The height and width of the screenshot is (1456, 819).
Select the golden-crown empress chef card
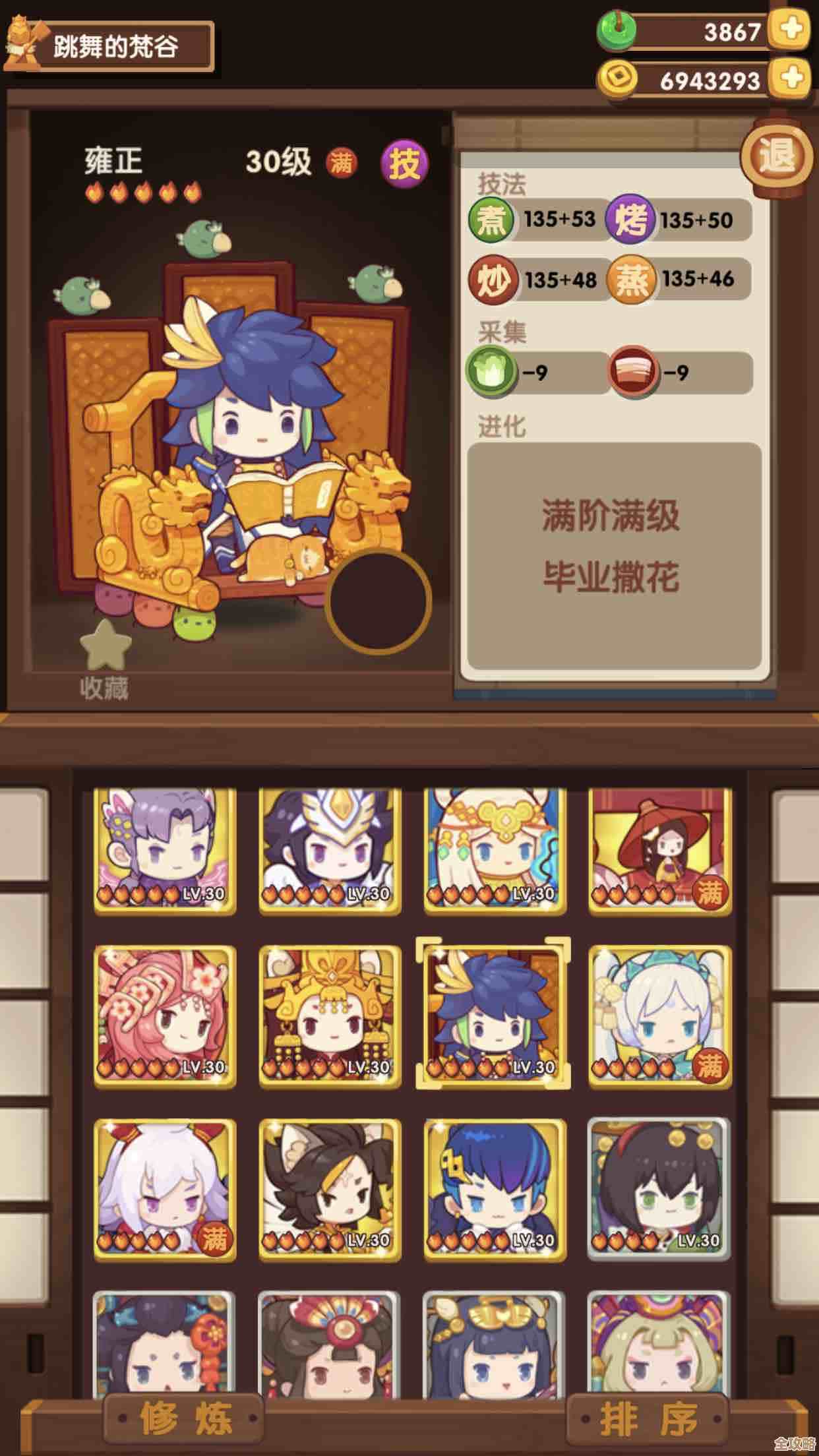[x=330, y=1016]
